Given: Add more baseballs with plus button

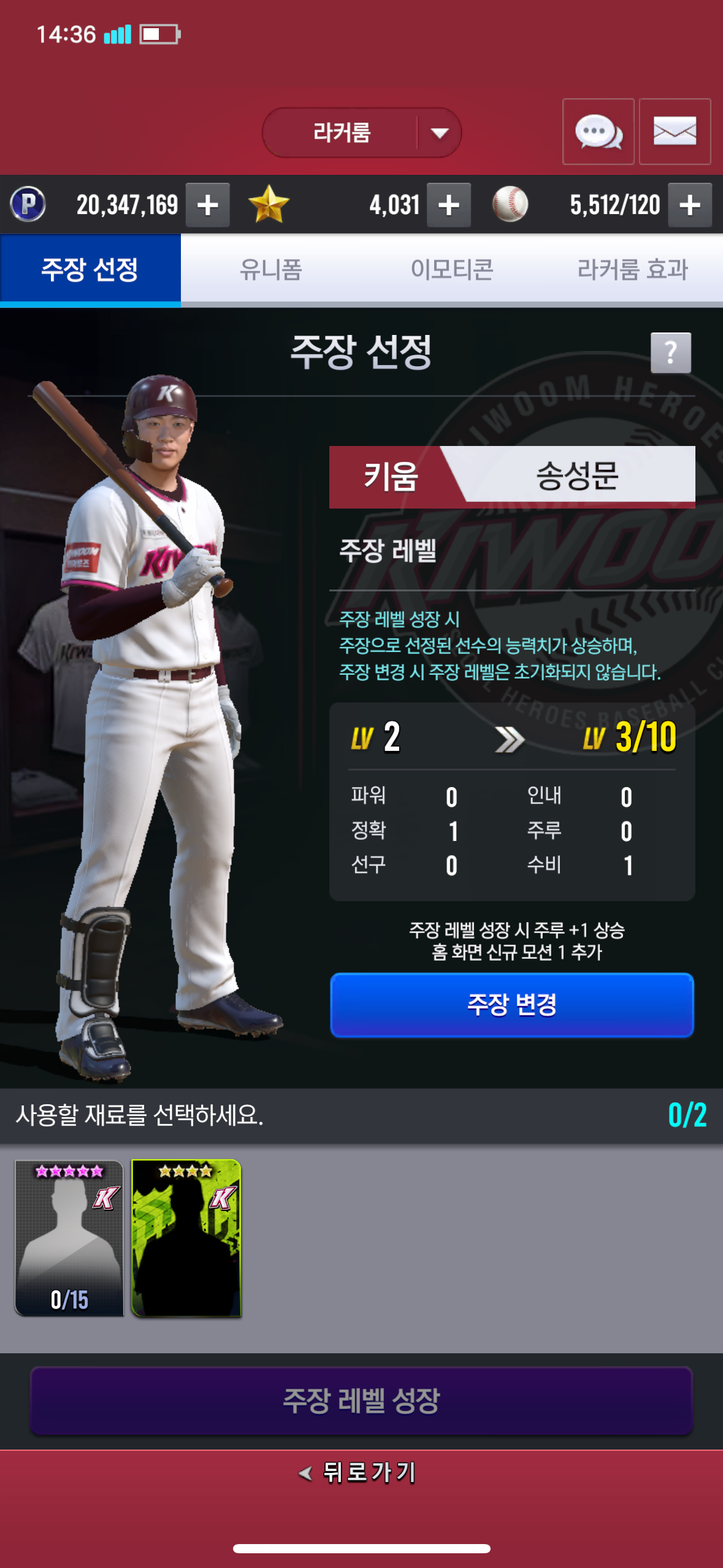Looking at the screenshot, I should (x=690, y=205).
